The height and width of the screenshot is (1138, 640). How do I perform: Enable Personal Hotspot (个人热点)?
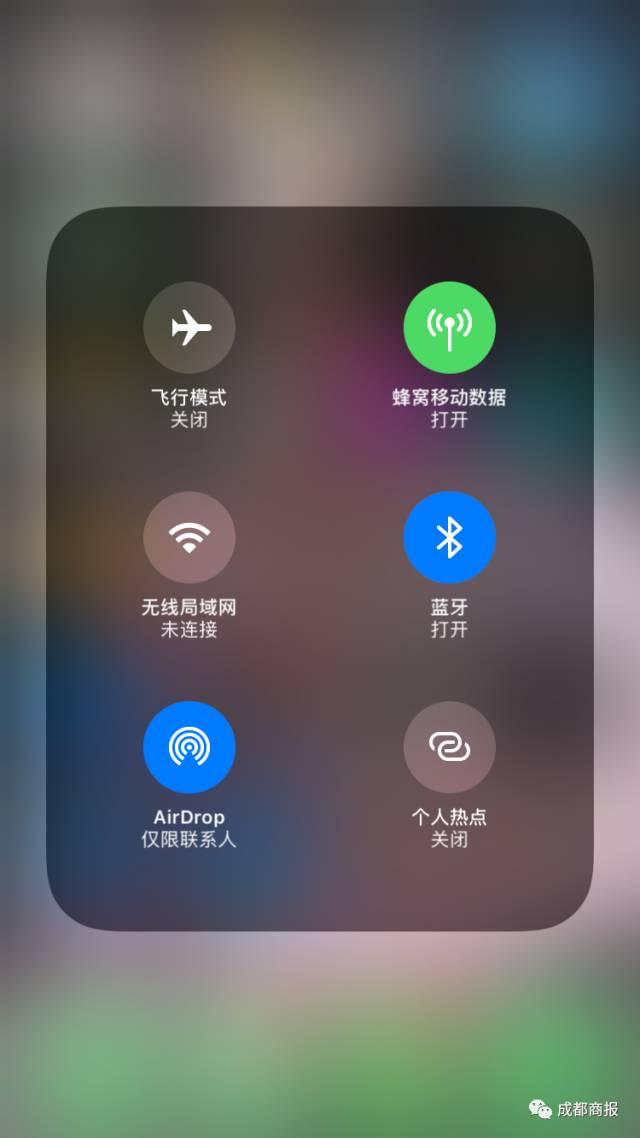450,748
